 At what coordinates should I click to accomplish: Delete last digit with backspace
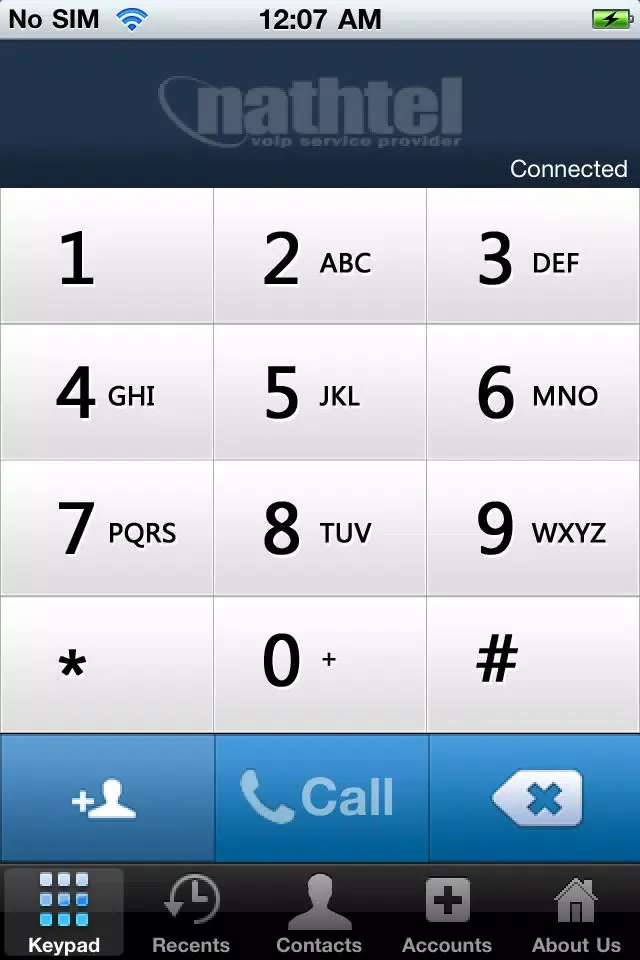coord(535,798)
